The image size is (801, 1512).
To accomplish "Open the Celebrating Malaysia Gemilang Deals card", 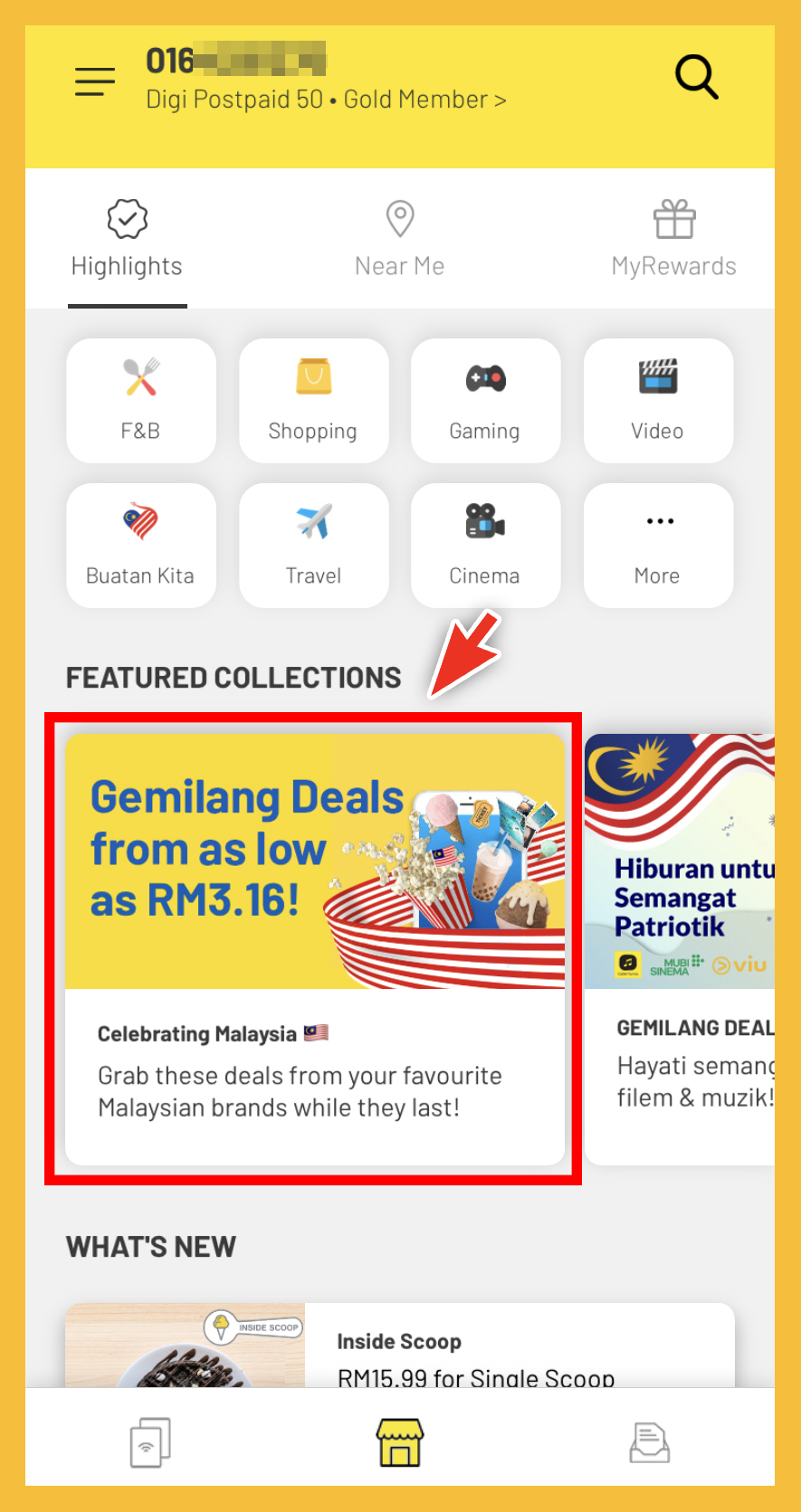I will click(314, 948).
